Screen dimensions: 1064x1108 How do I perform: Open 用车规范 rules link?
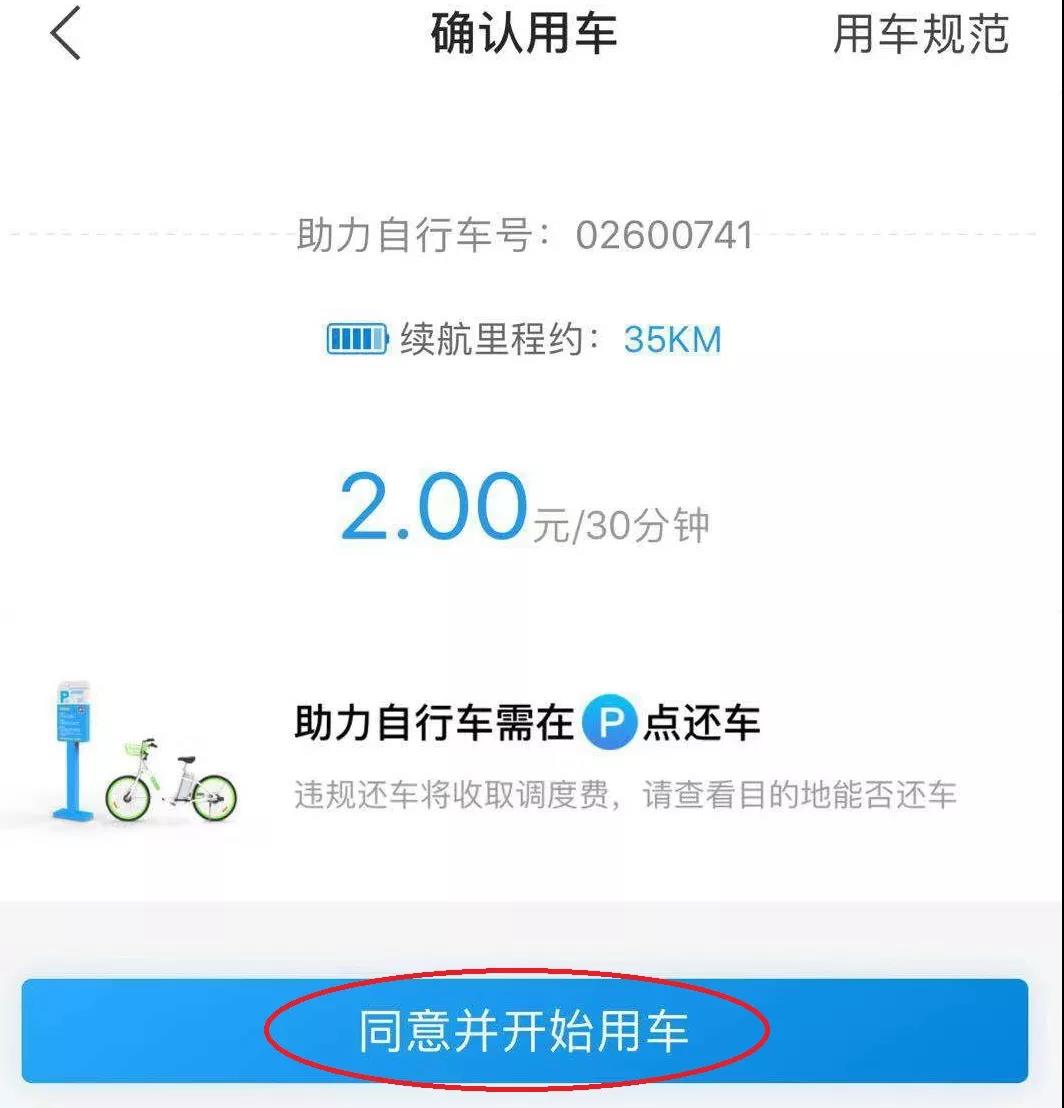920,34
